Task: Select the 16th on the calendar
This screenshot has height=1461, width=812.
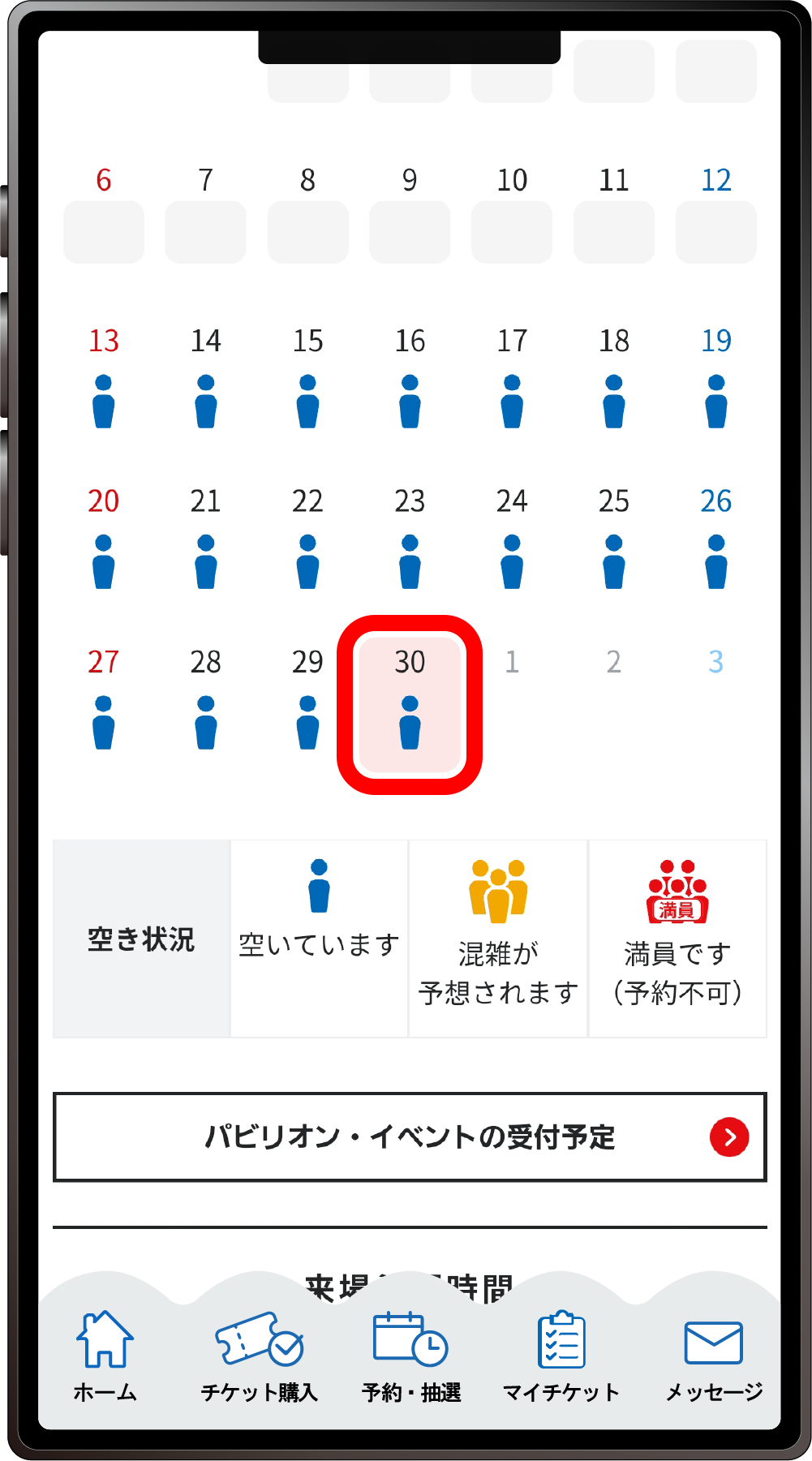Action: coord(410,377)
